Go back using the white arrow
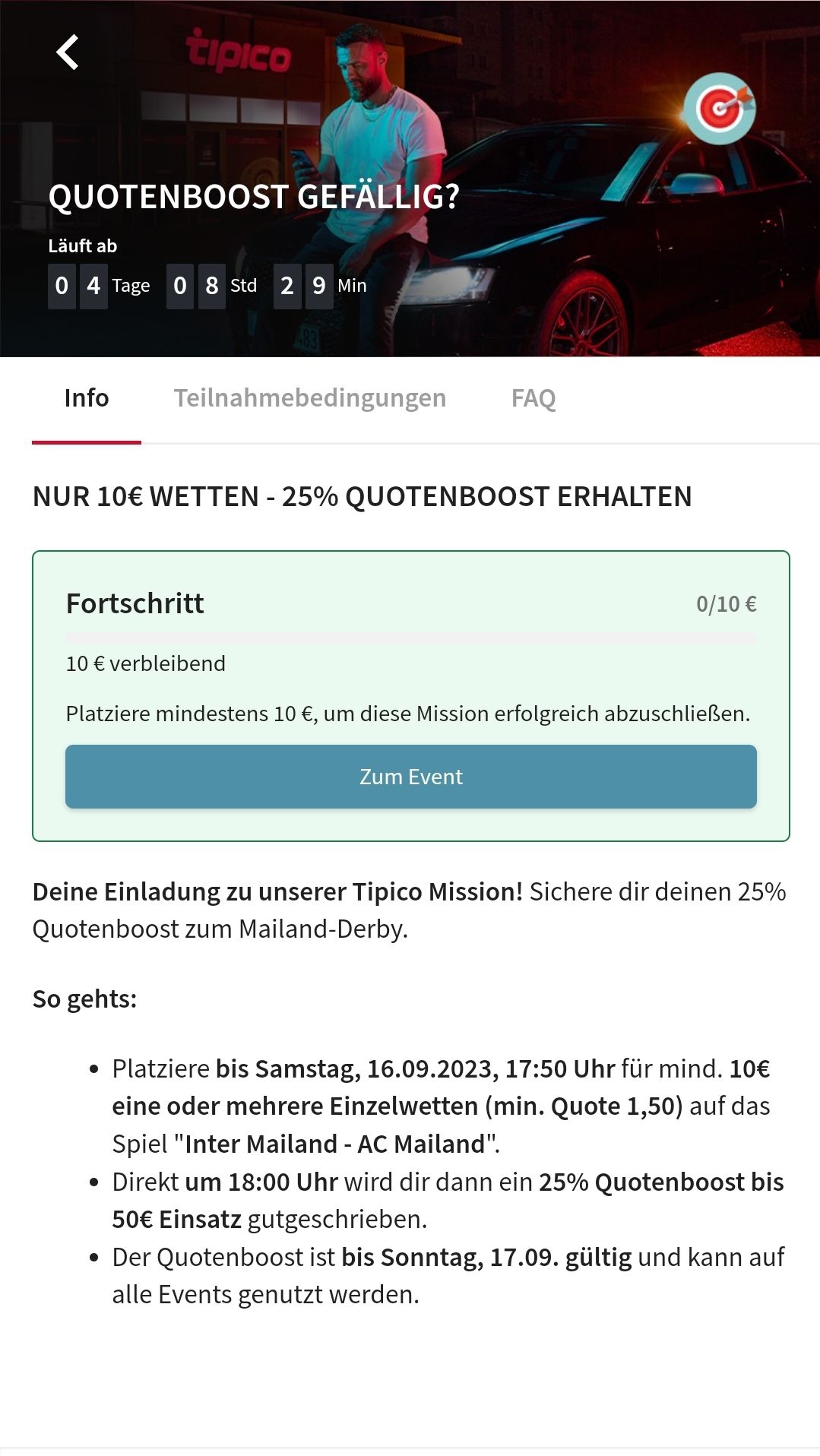820x1456 pixels. tap(68, 52)
